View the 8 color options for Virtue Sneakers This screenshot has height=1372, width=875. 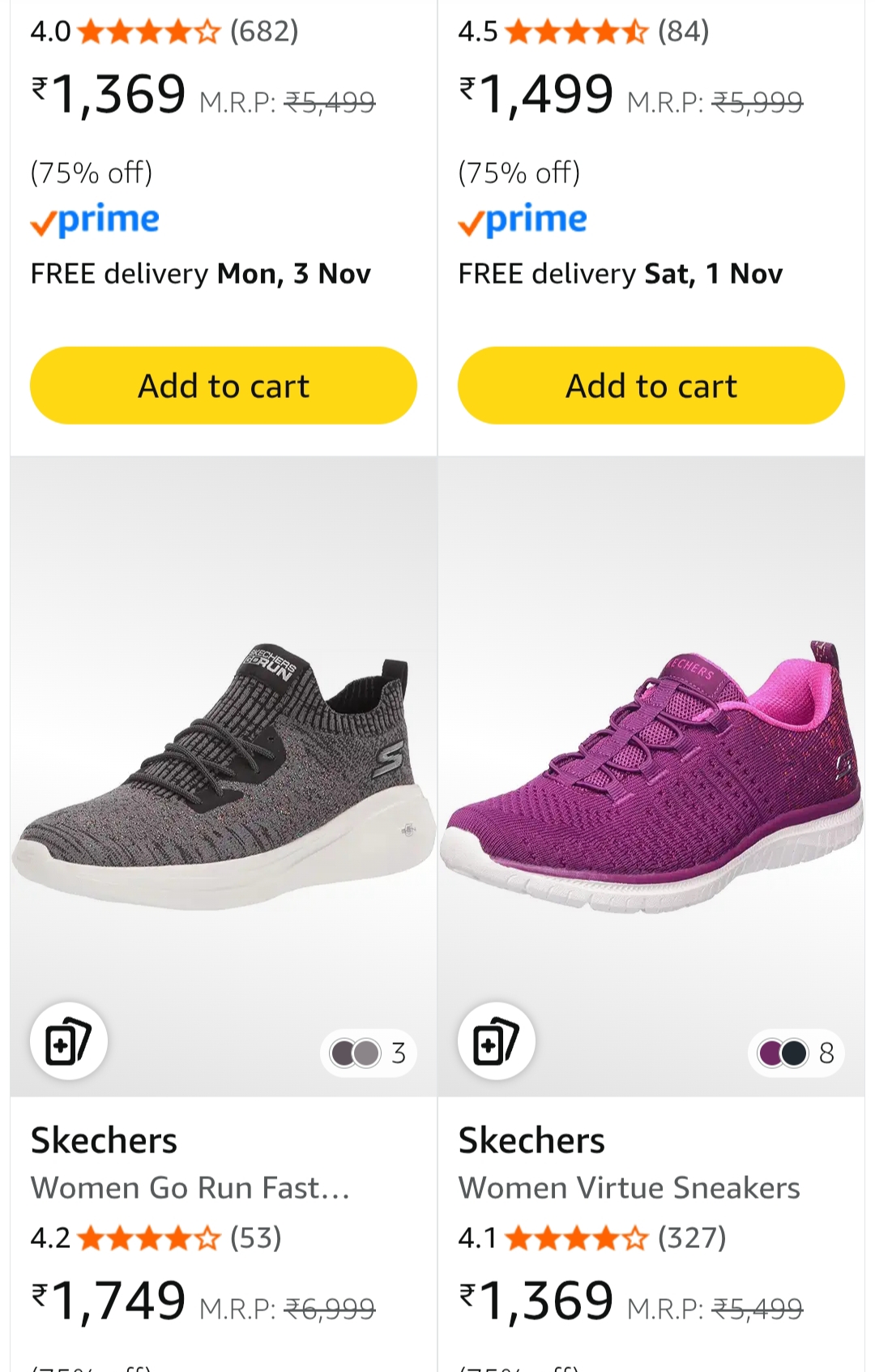tap(796, 1054)
